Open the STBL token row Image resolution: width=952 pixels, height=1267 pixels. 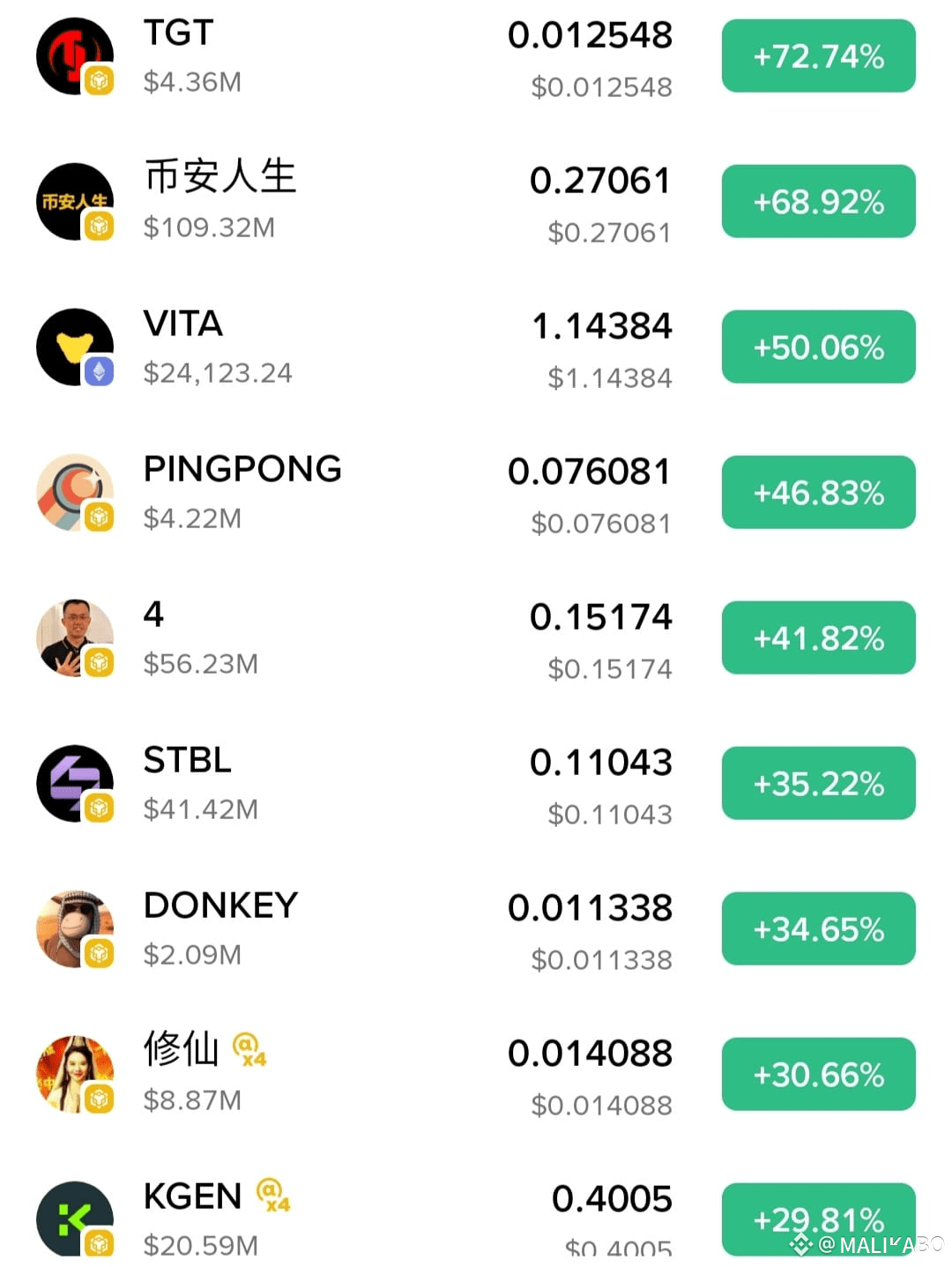click(476, 784)
